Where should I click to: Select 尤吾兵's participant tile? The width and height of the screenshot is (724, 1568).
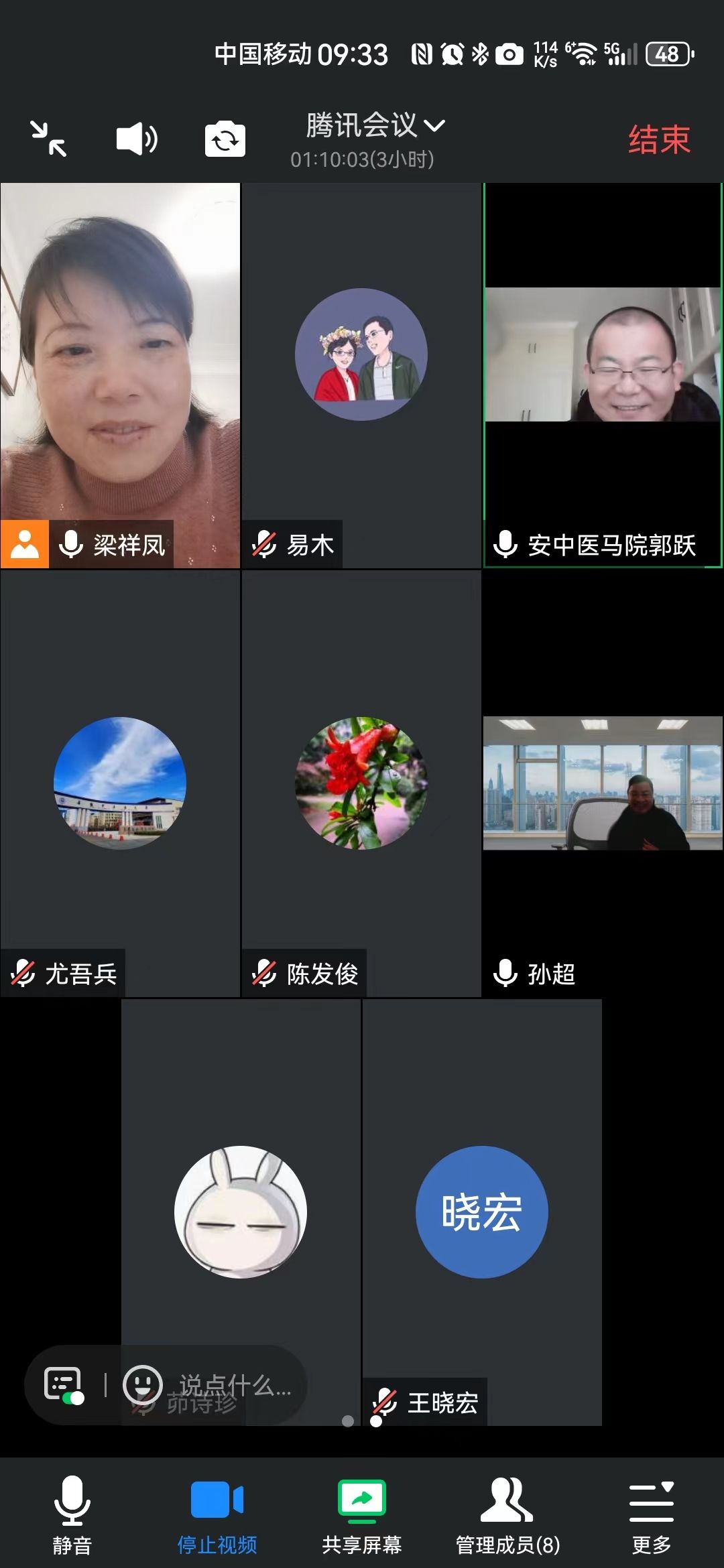click(x=121, y=783)
